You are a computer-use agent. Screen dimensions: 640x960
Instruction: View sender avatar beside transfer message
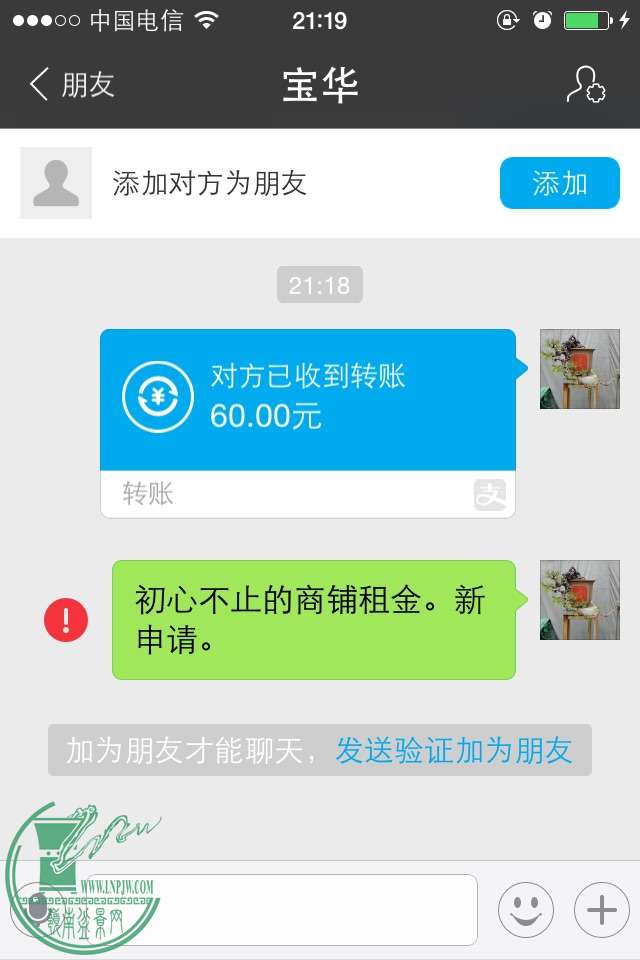[x=580, y=369]
